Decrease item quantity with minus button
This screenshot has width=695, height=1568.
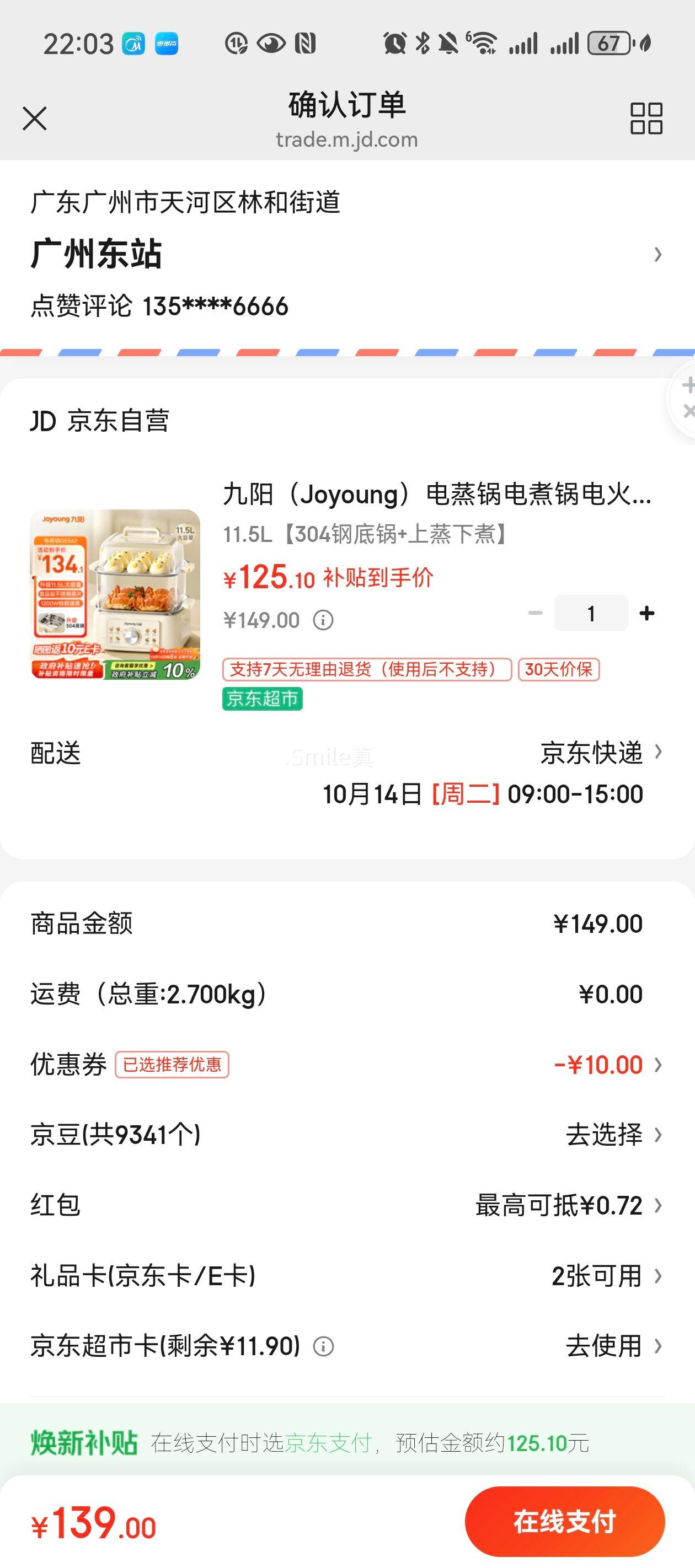(x=536, y=613)
